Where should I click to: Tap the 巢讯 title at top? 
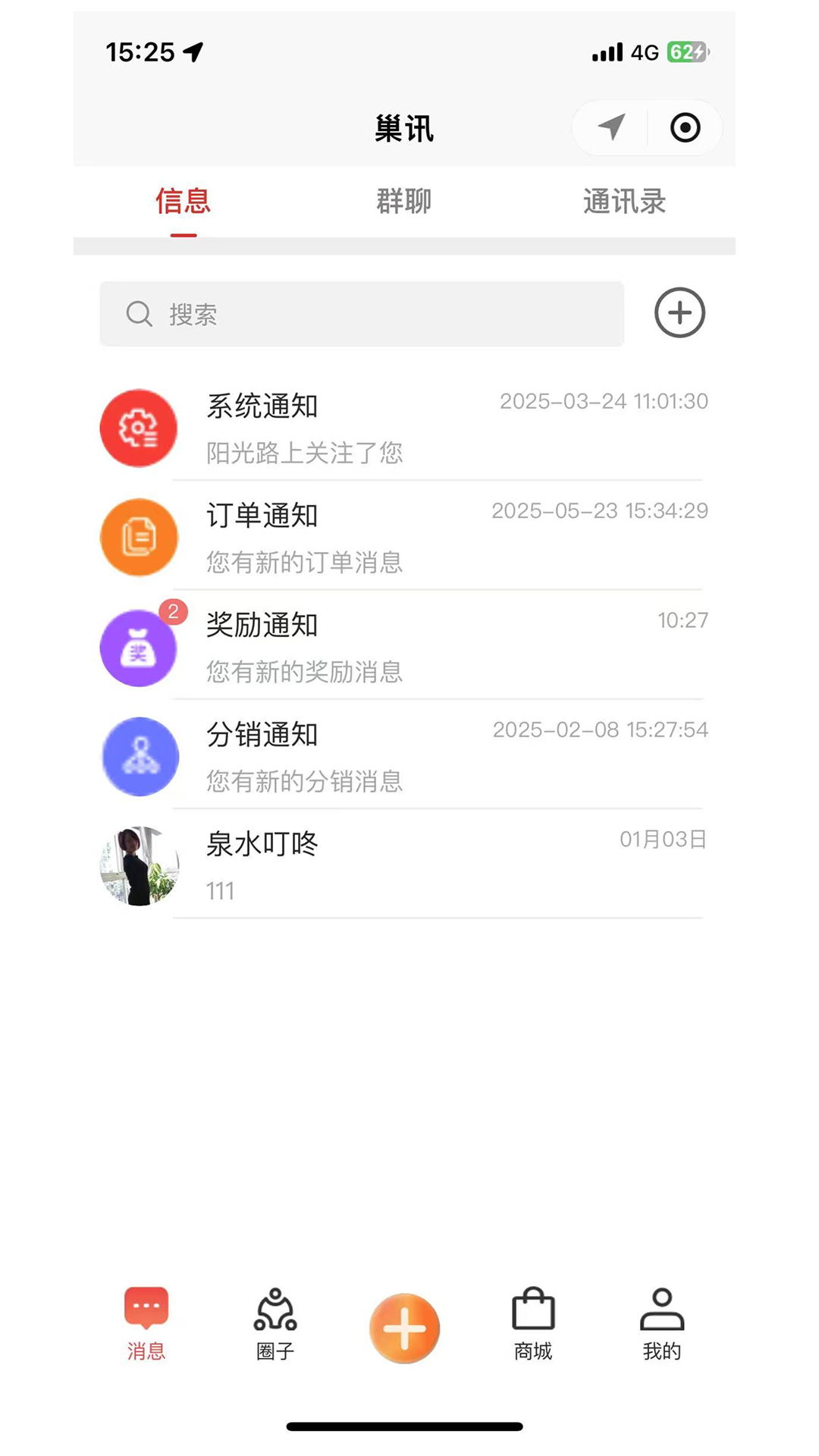[x=404, y=128]
